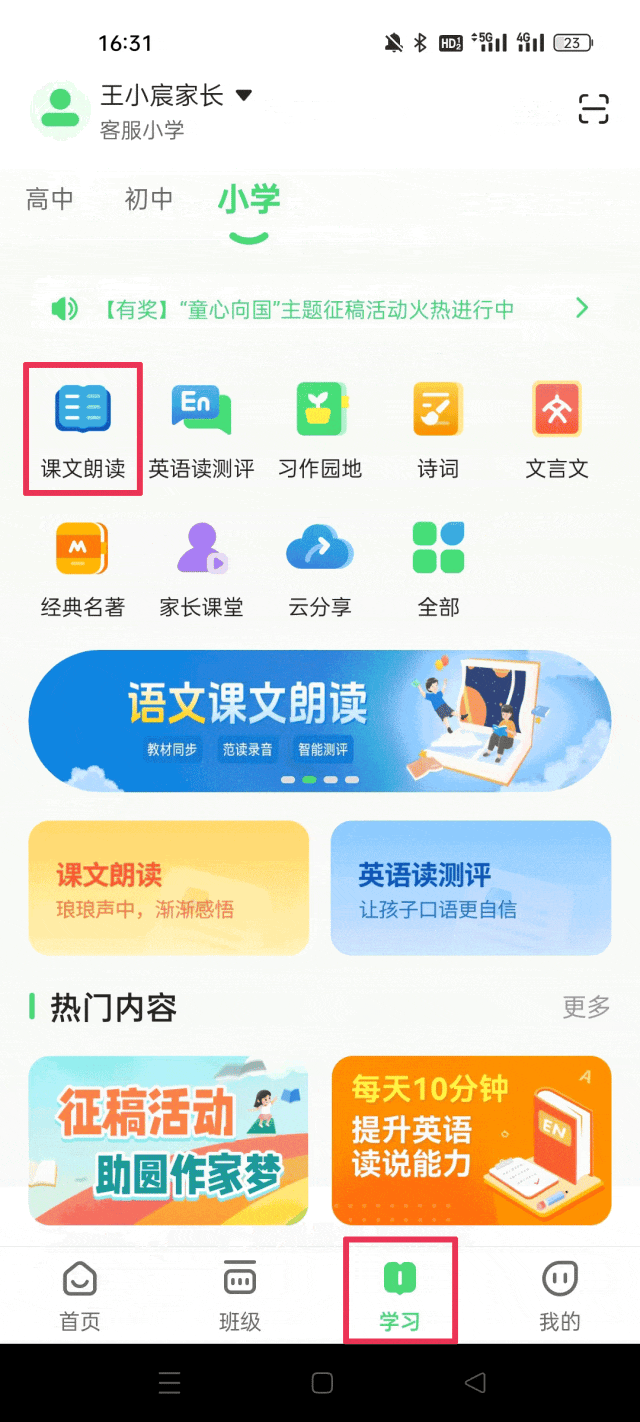This screenshot has width=640, height=1422.
Task: View 更多 popular content
Action: coord(586,1007)
